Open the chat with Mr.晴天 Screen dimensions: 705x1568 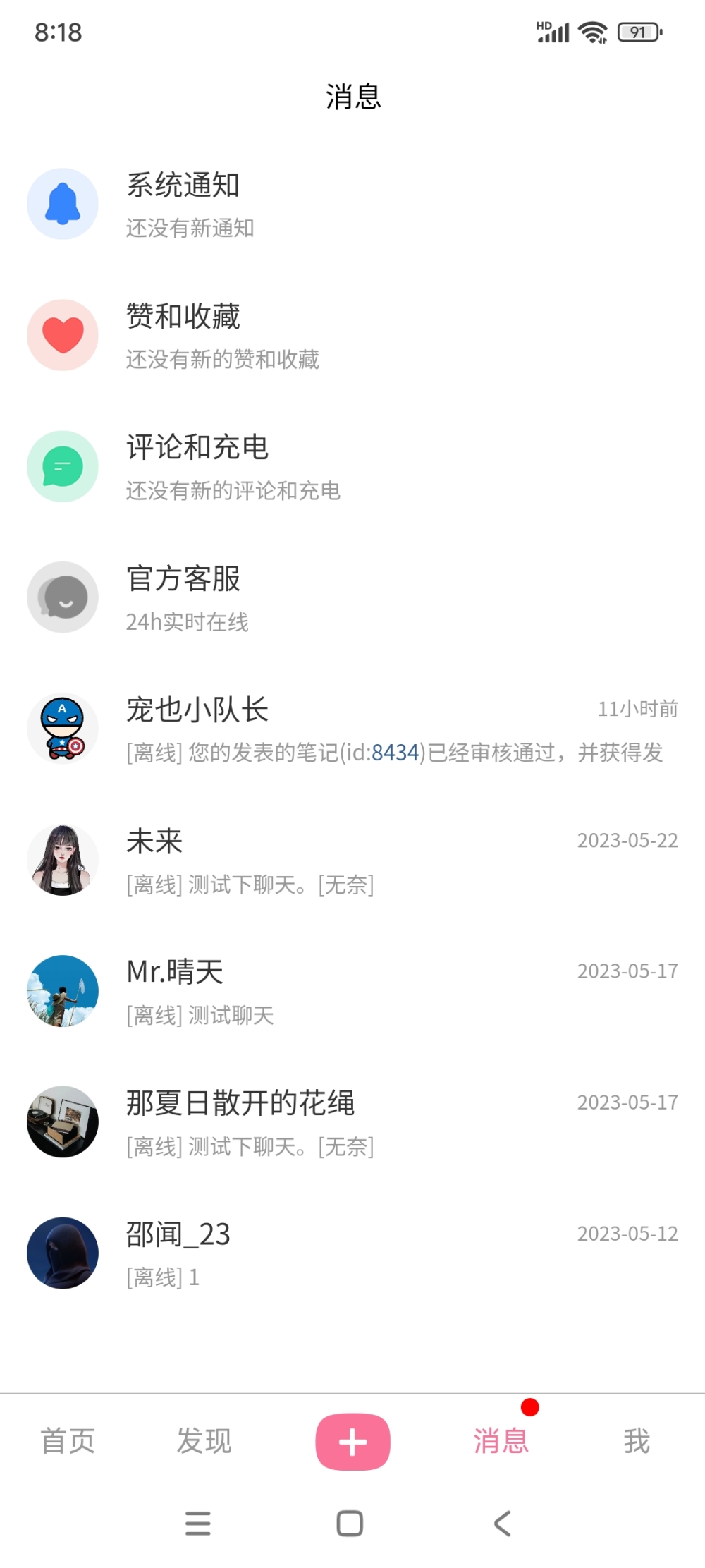pos(352,992)
